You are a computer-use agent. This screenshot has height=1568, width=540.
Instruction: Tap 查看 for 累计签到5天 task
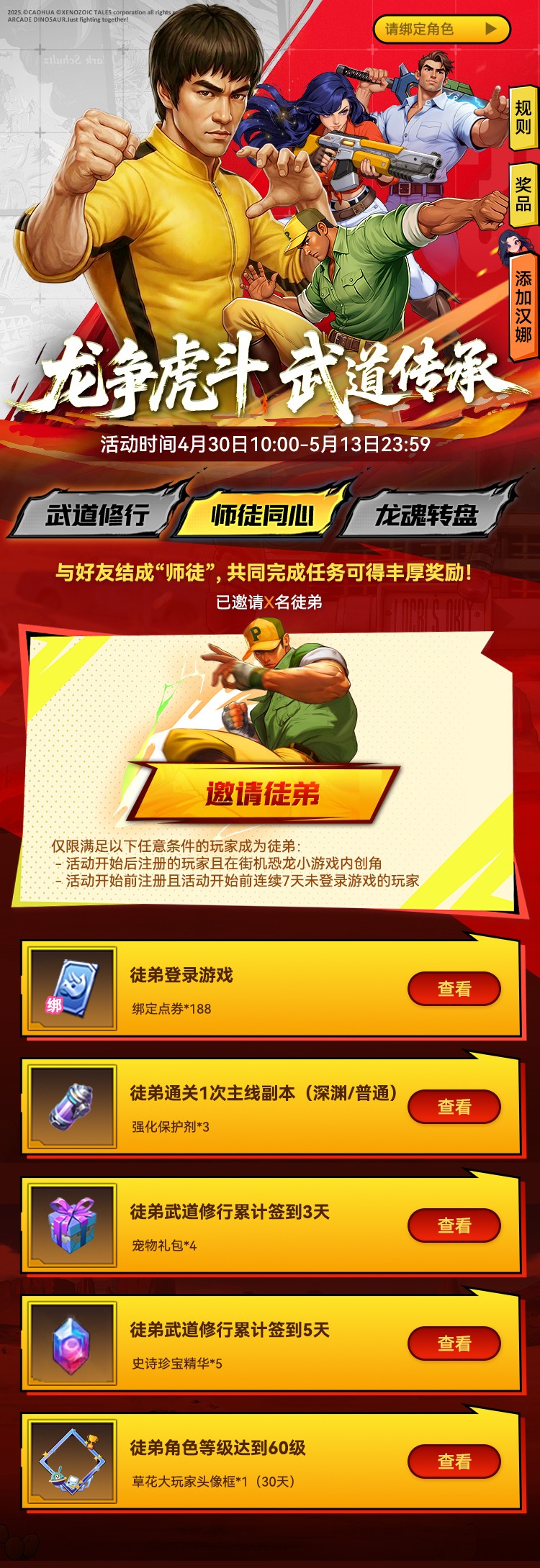[x=454, y=1343]
